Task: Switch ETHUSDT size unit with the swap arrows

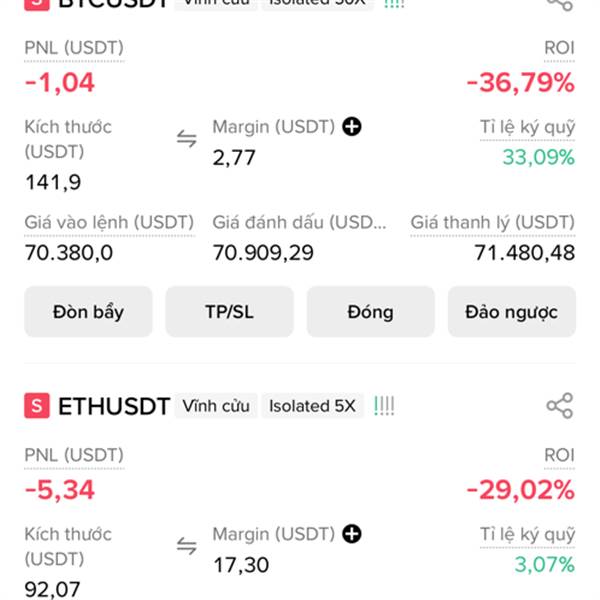Action: pyautogui.click(x=187, y=546)
